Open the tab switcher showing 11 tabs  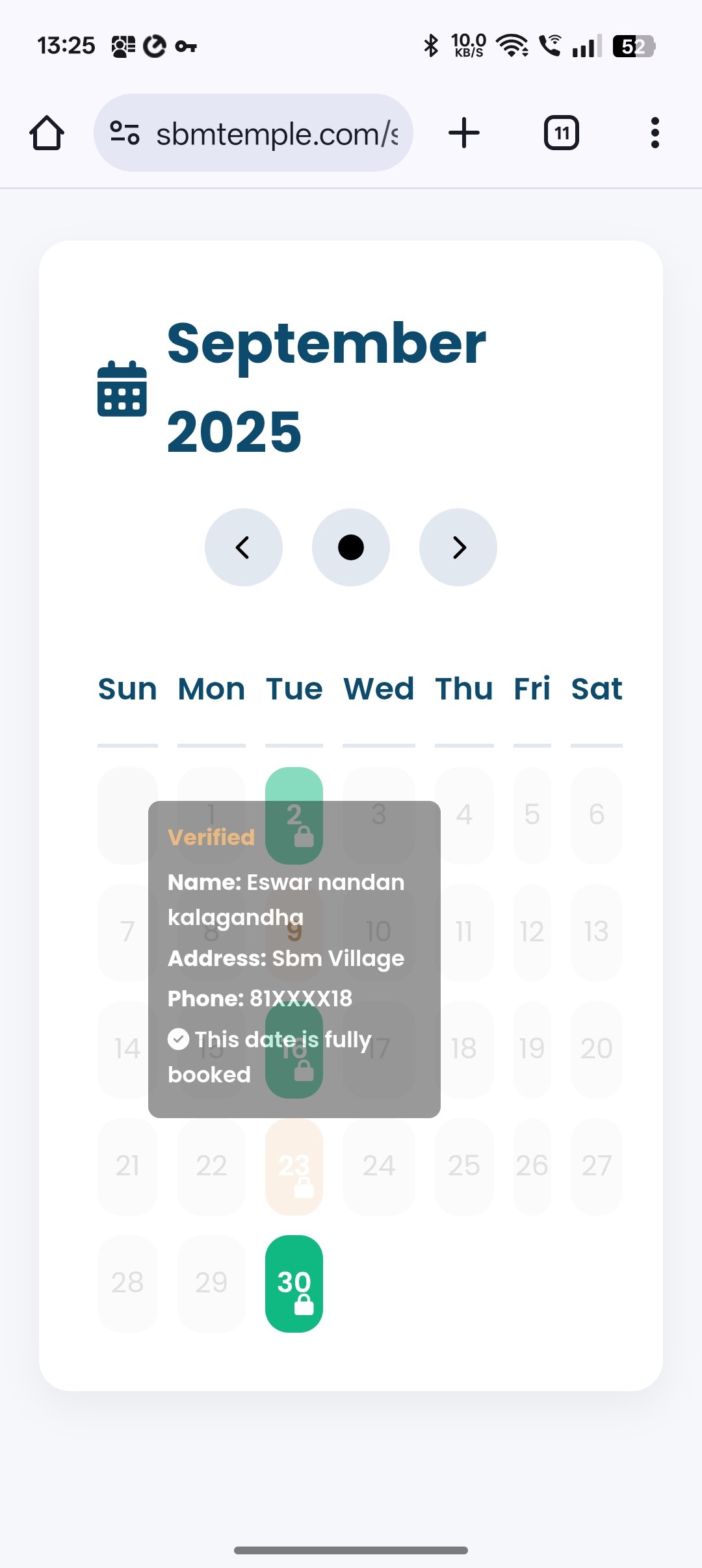(x=561, y=133)
